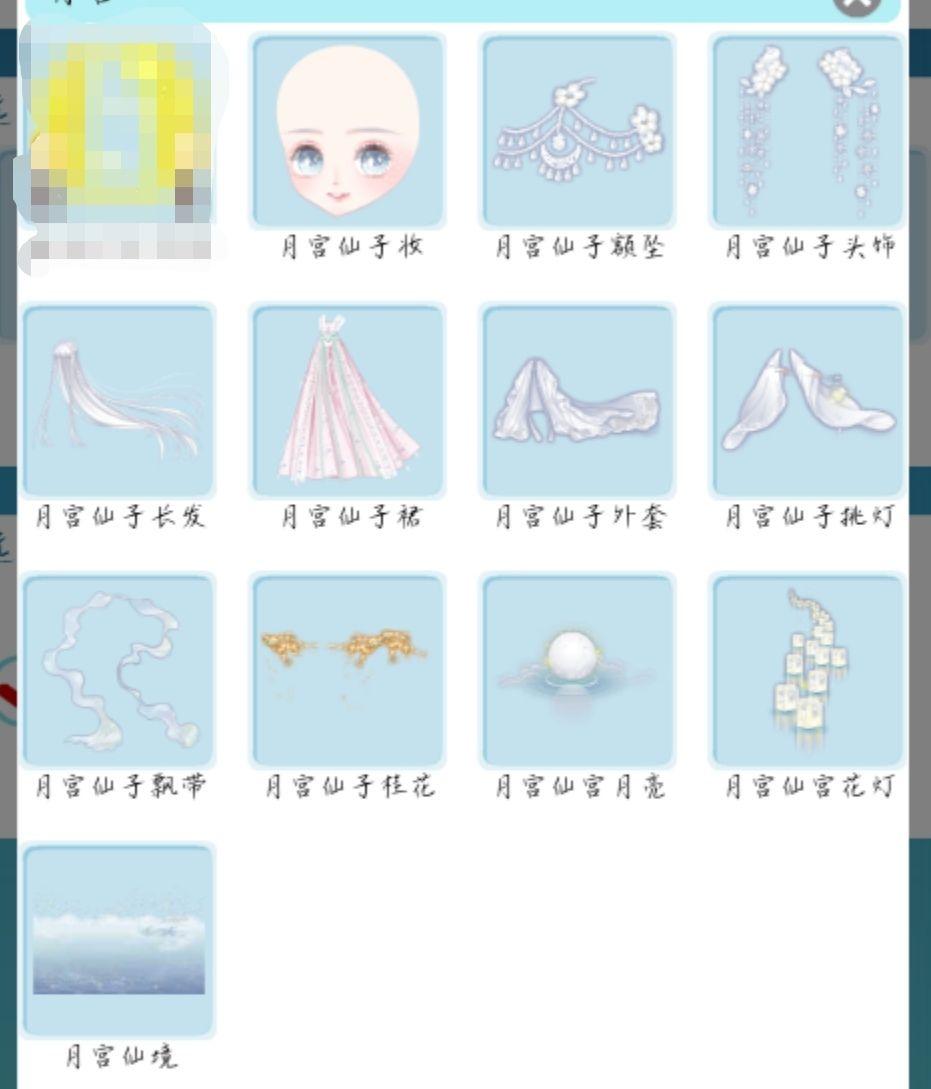931x1089 pixels.
Task: Open the 月宫仙子额坠 forehead pendant
Action: pyautogui.click(x=577, y=130)
